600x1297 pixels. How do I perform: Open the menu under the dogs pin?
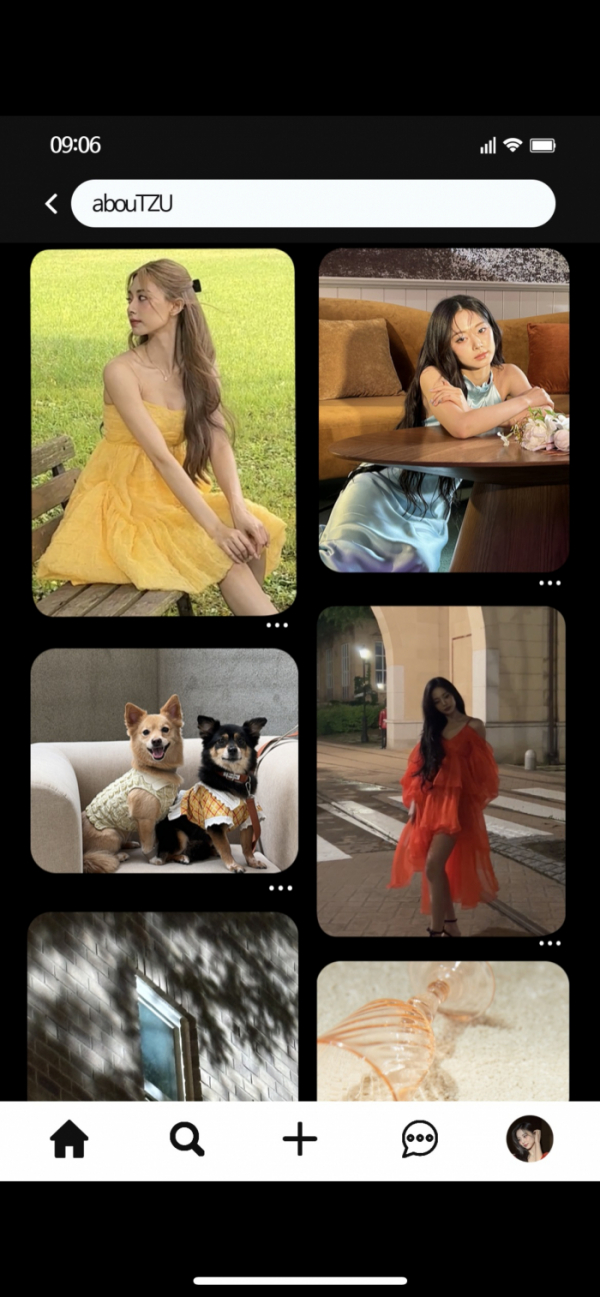point(280,887)
